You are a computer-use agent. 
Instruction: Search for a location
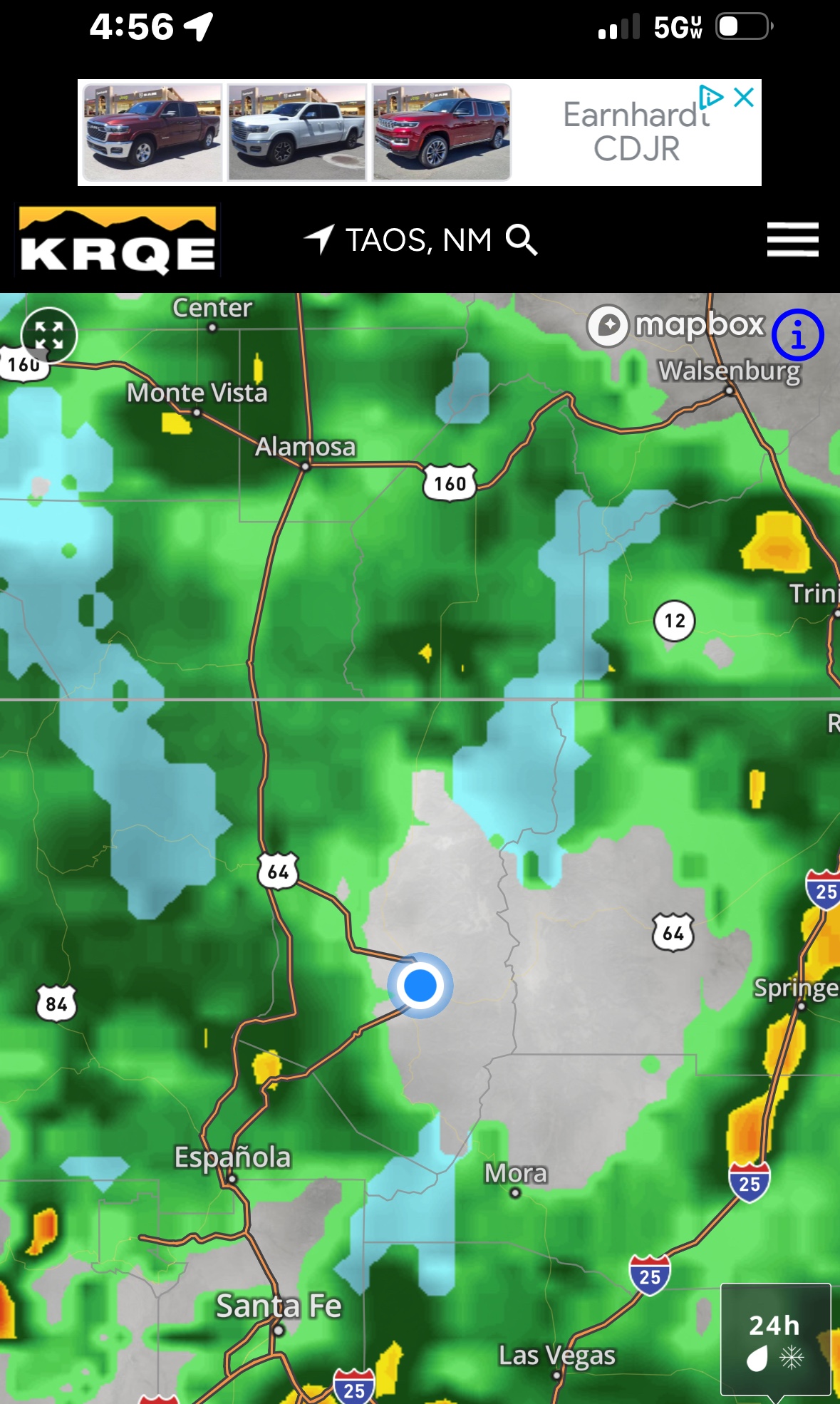coord(522,240)
